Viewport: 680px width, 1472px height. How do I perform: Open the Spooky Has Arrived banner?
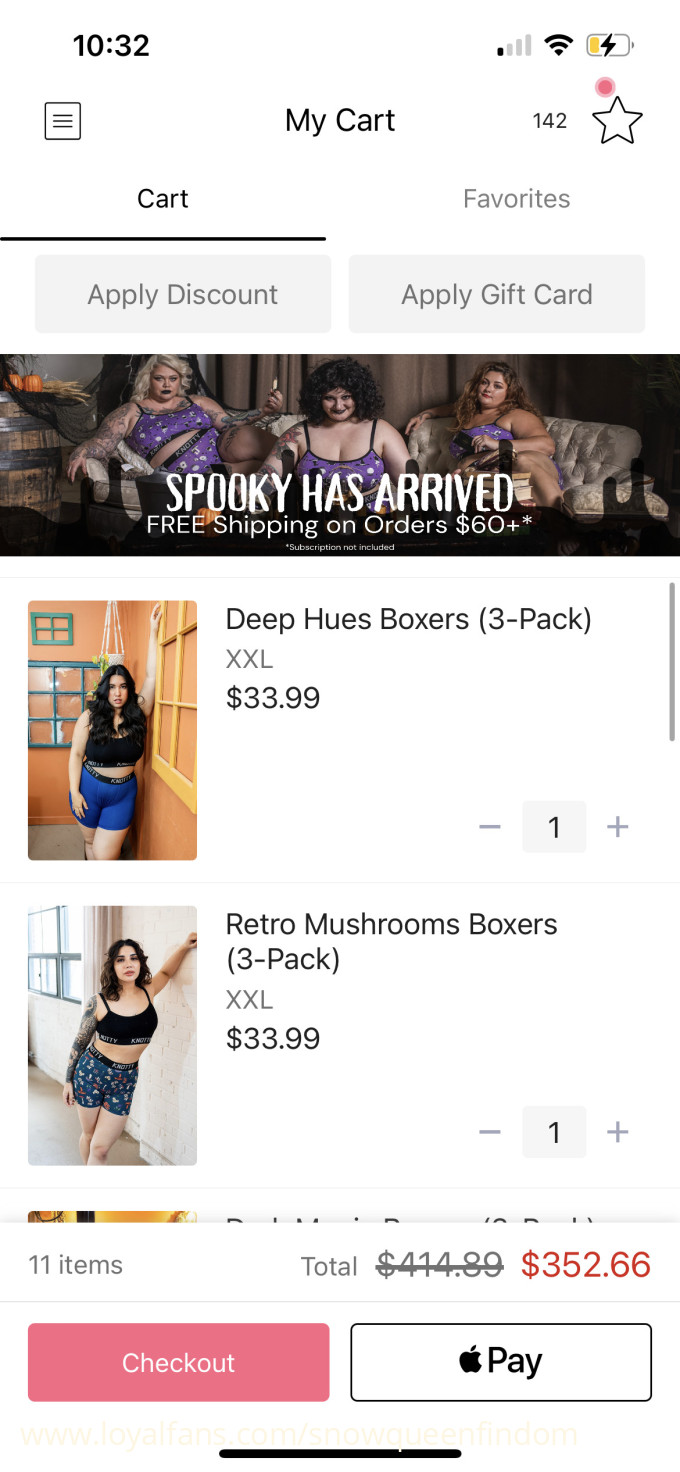(x=340, y=455)
